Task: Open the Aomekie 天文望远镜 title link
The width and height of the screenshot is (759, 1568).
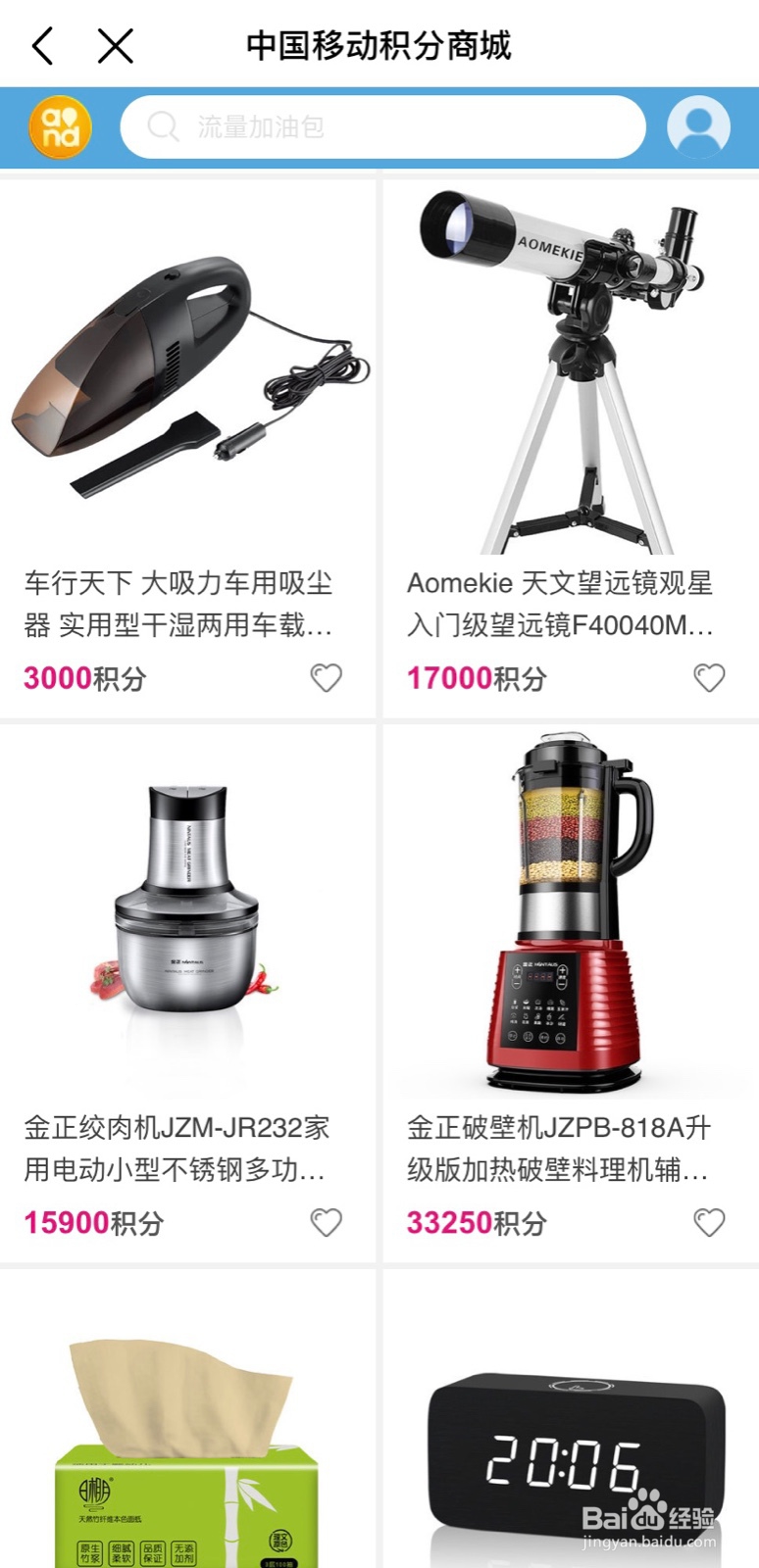Action: tap(562, 604)
